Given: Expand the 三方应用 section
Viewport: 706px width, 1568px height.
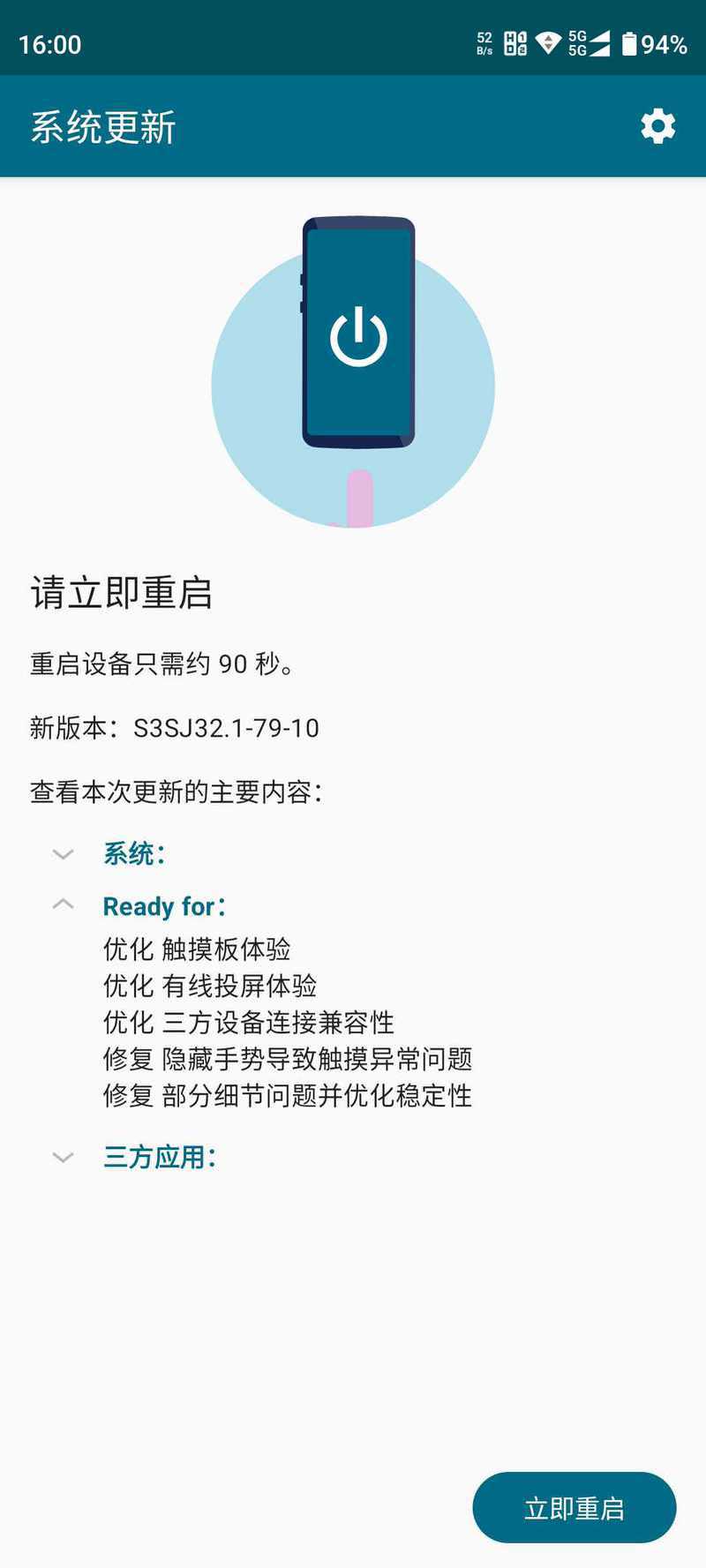Looking at the screenshot, I should 64,1157.
